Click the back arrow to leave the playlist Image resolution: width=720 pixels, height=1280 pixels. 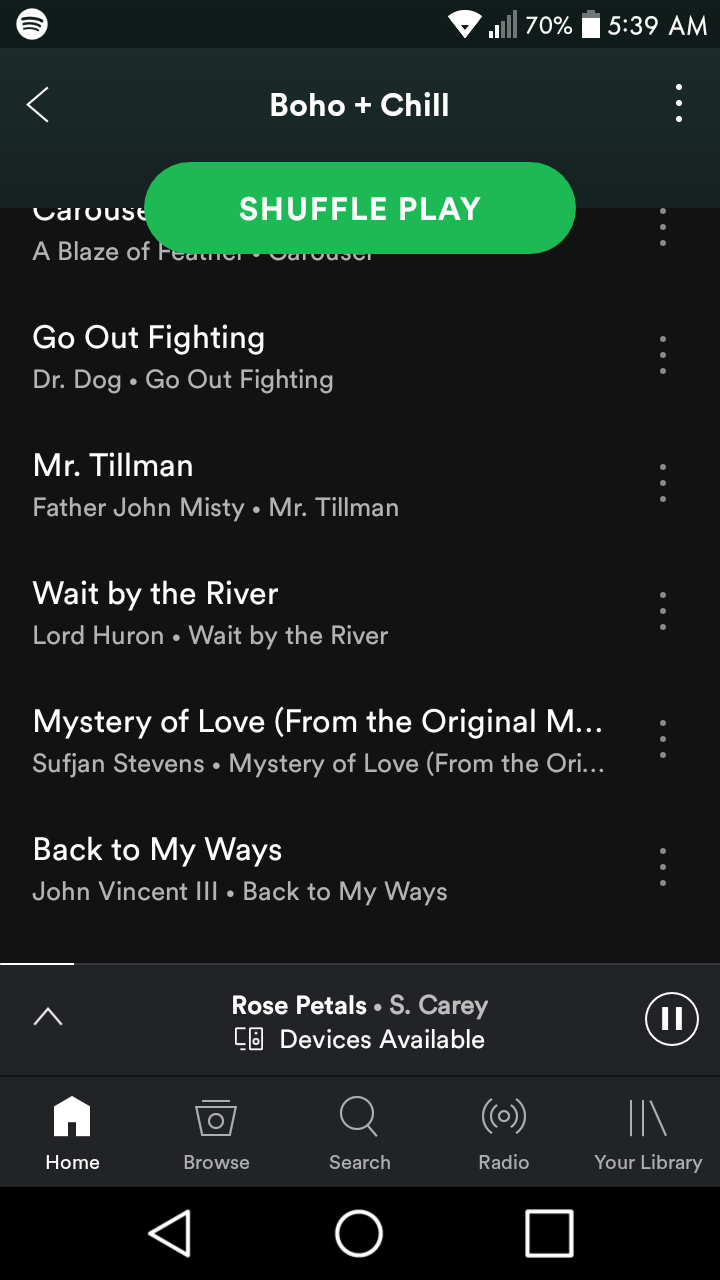pyautogui.click(x=37, y=104)
